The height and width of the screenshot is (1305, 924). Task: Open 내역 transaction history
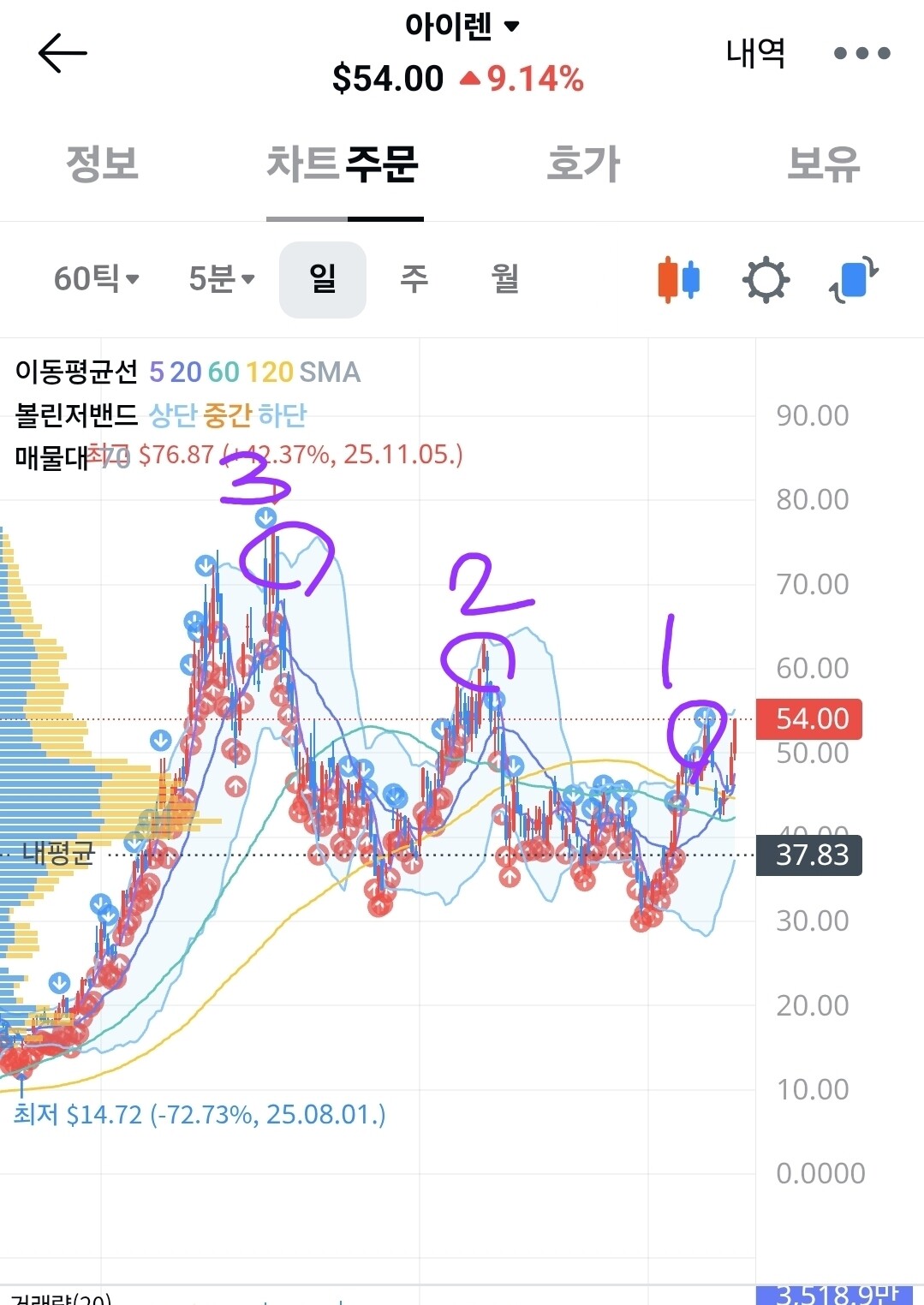[755, 53]
